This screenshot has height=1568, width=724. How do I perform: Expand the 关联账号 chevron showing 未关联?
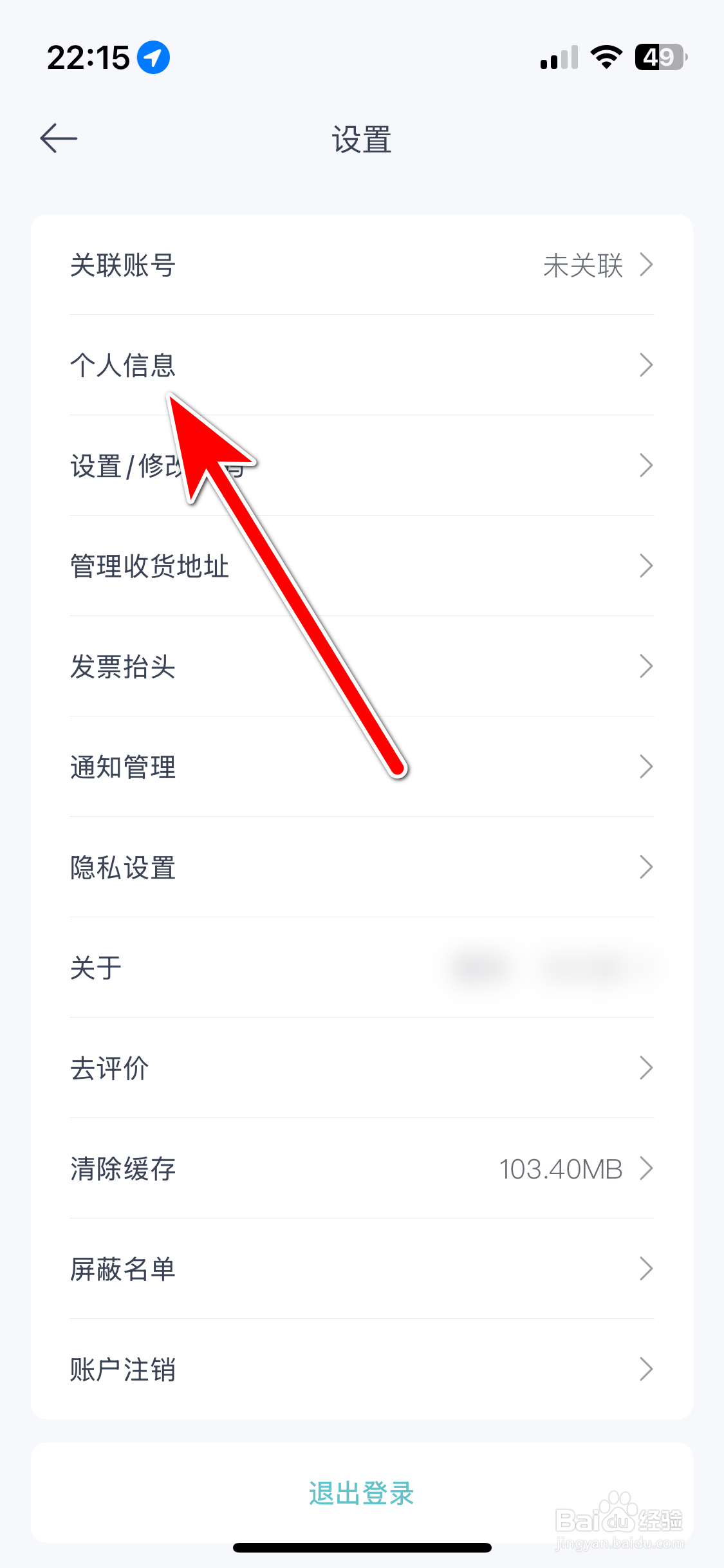coord(646,265)
